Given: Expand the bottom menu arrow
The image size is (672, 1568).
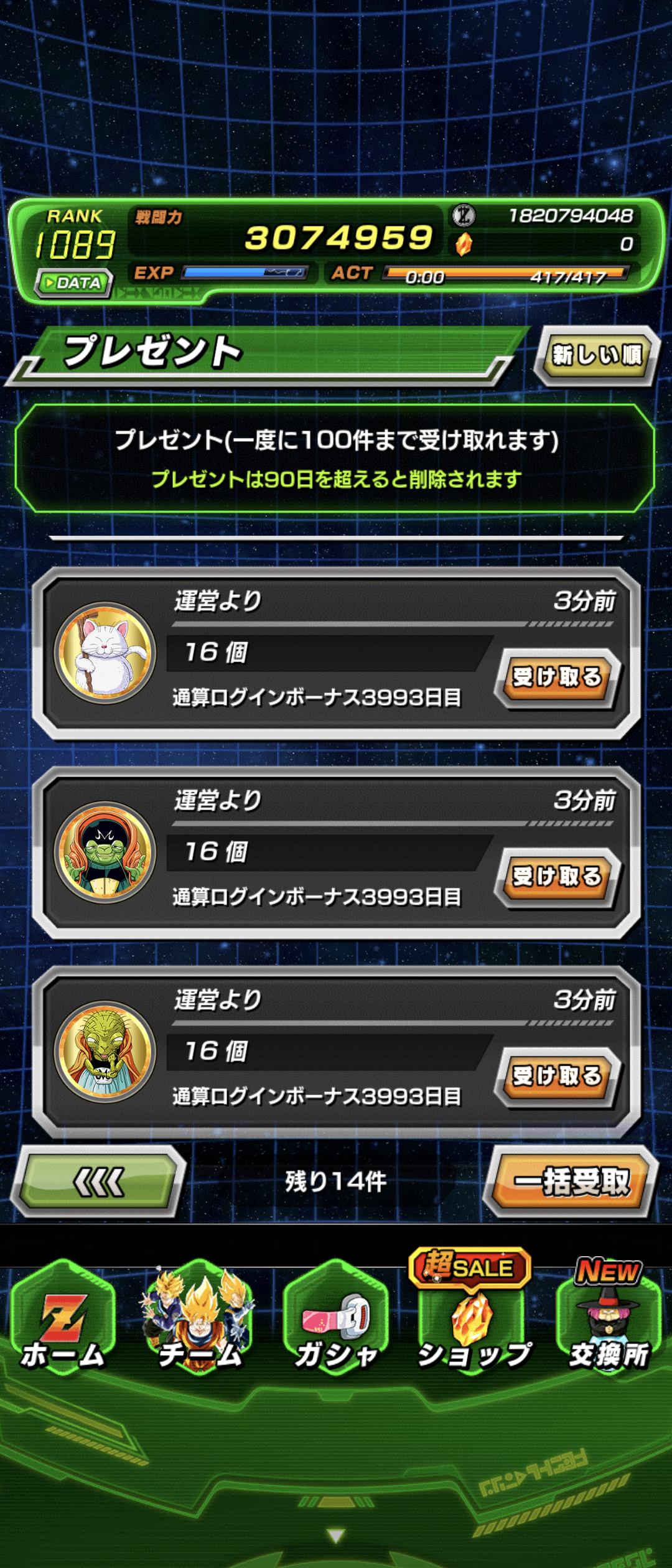Looking at the screenshot, I should [336, 1536].
